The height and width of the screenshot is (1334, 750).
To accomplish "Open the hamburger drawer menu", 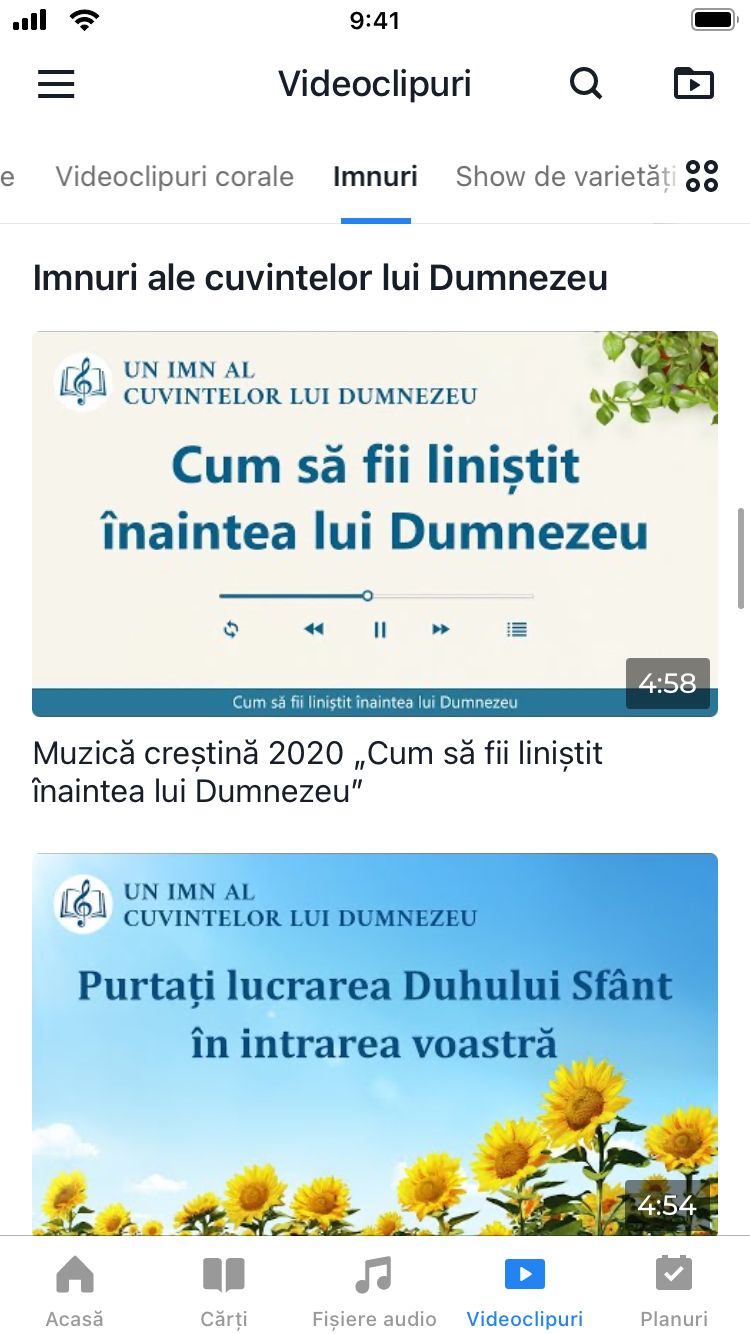I will click(56, 84).
